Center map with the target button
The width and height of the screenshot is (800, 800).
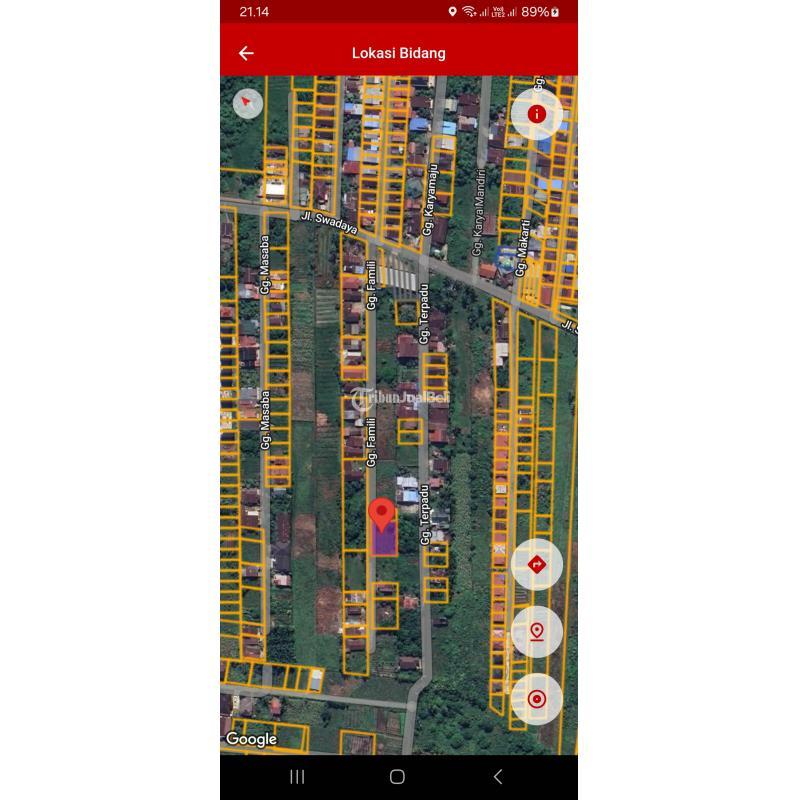(x=537, y=699)
